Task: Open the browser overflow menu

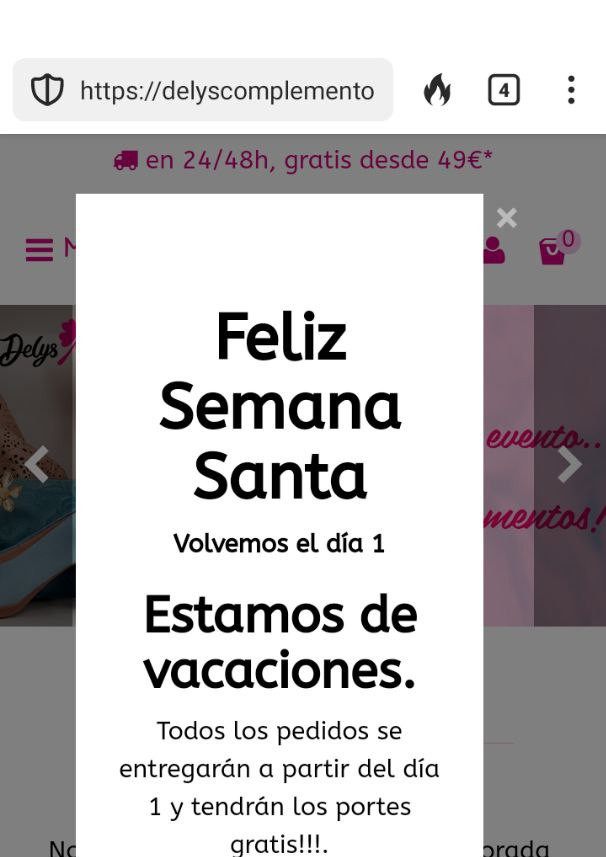Action: pos(571,91)
